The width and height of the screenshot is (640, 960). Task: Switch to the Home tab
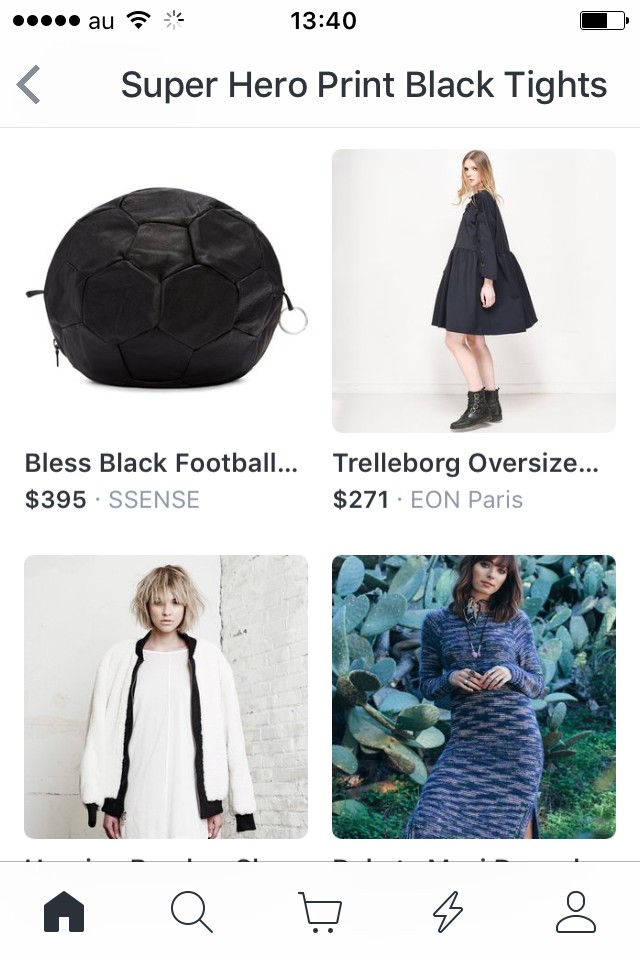pyautogui.click(x=64, y=911)
